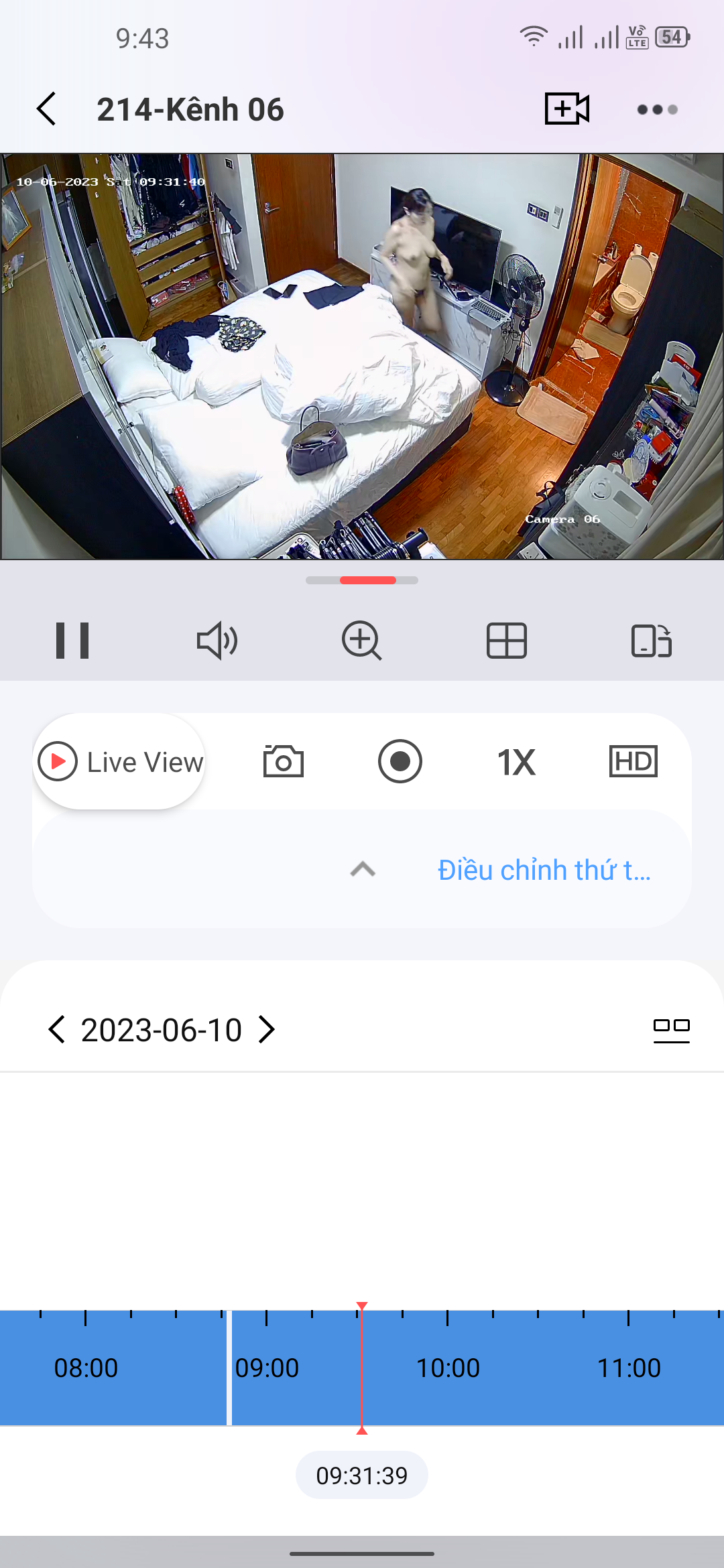Expand the panel with the up chevron
Screen dimensions: 724x1568
tap(363, 870)
